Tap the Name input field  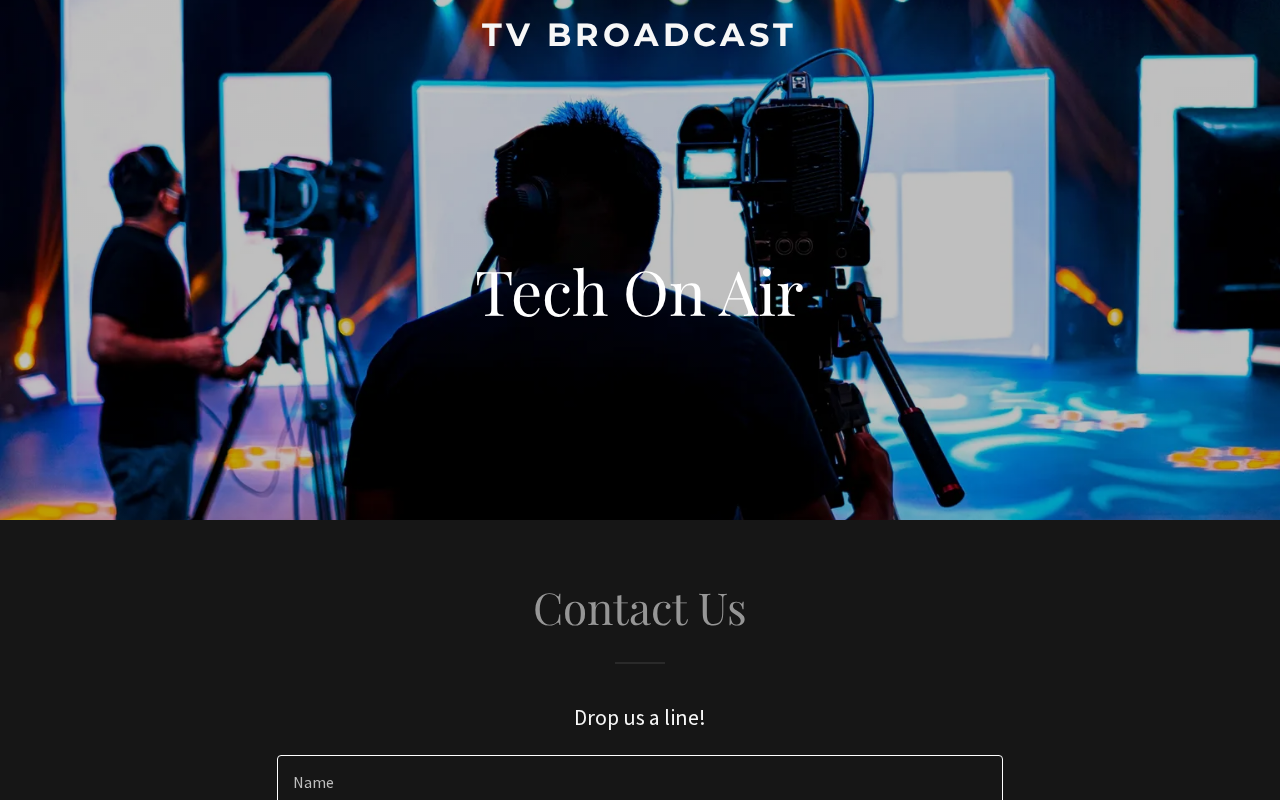click(640, 780)
